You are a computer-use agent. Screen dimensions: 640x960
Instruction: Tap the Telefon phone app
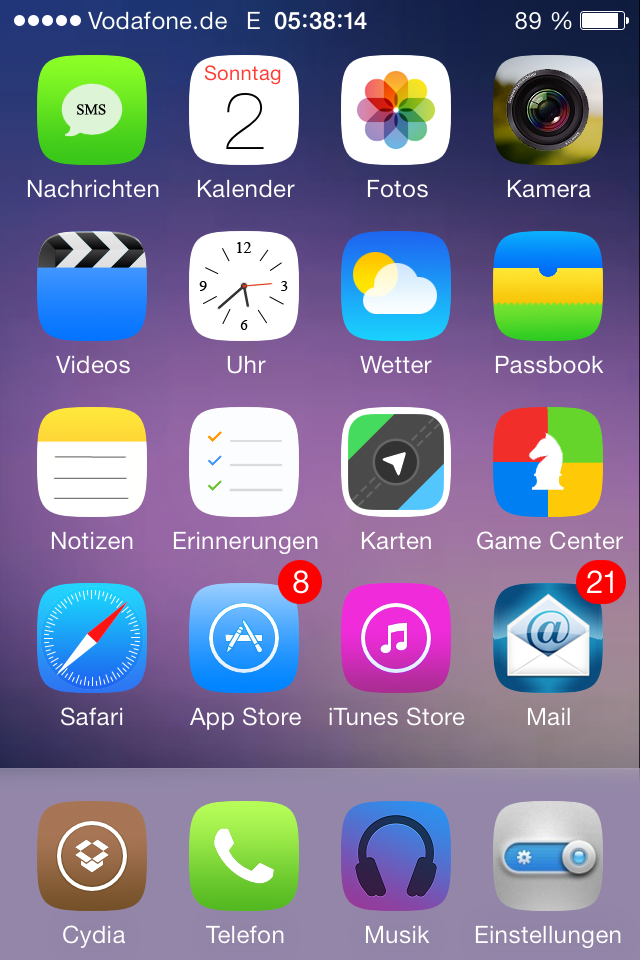244,856
